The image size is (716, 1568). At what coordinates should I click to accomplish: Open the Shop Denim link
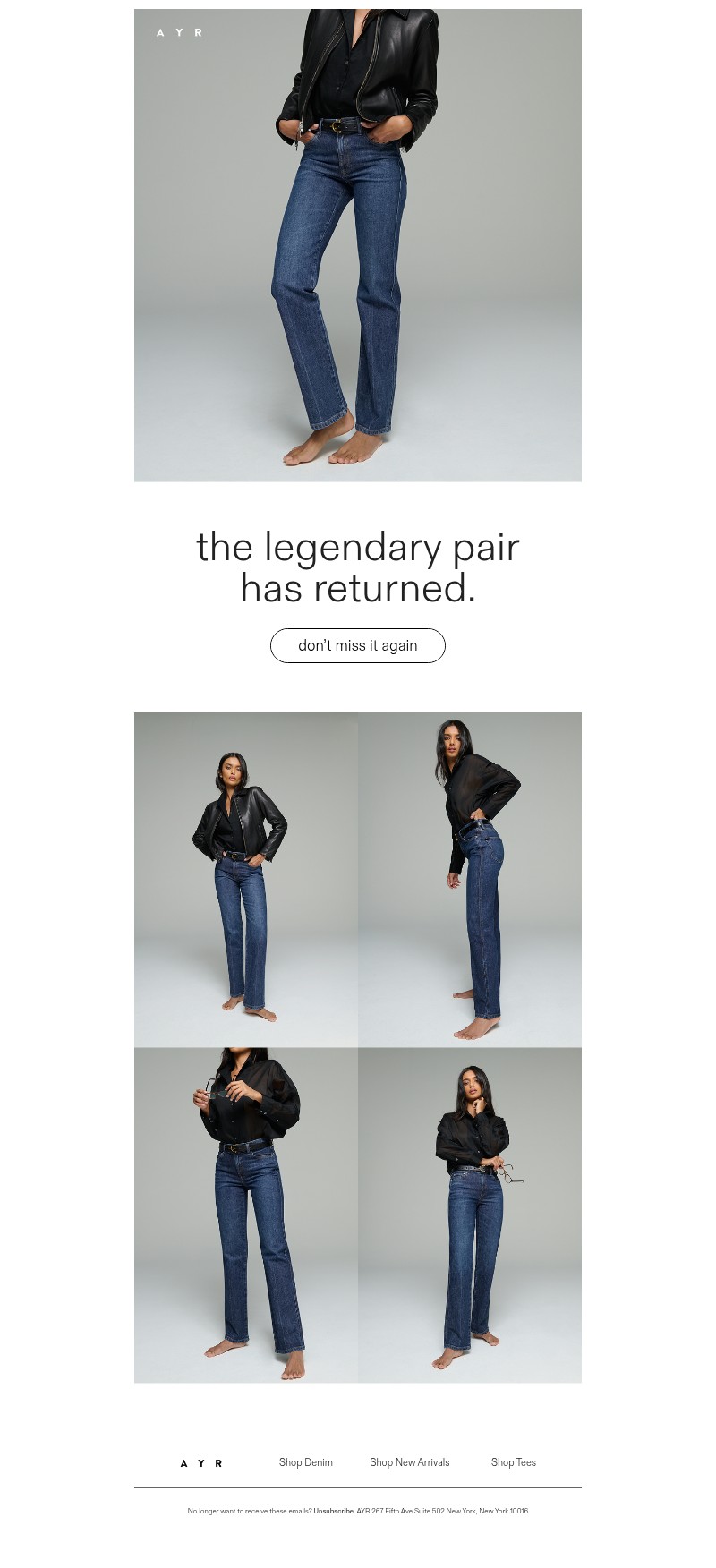pos(305,1462)
